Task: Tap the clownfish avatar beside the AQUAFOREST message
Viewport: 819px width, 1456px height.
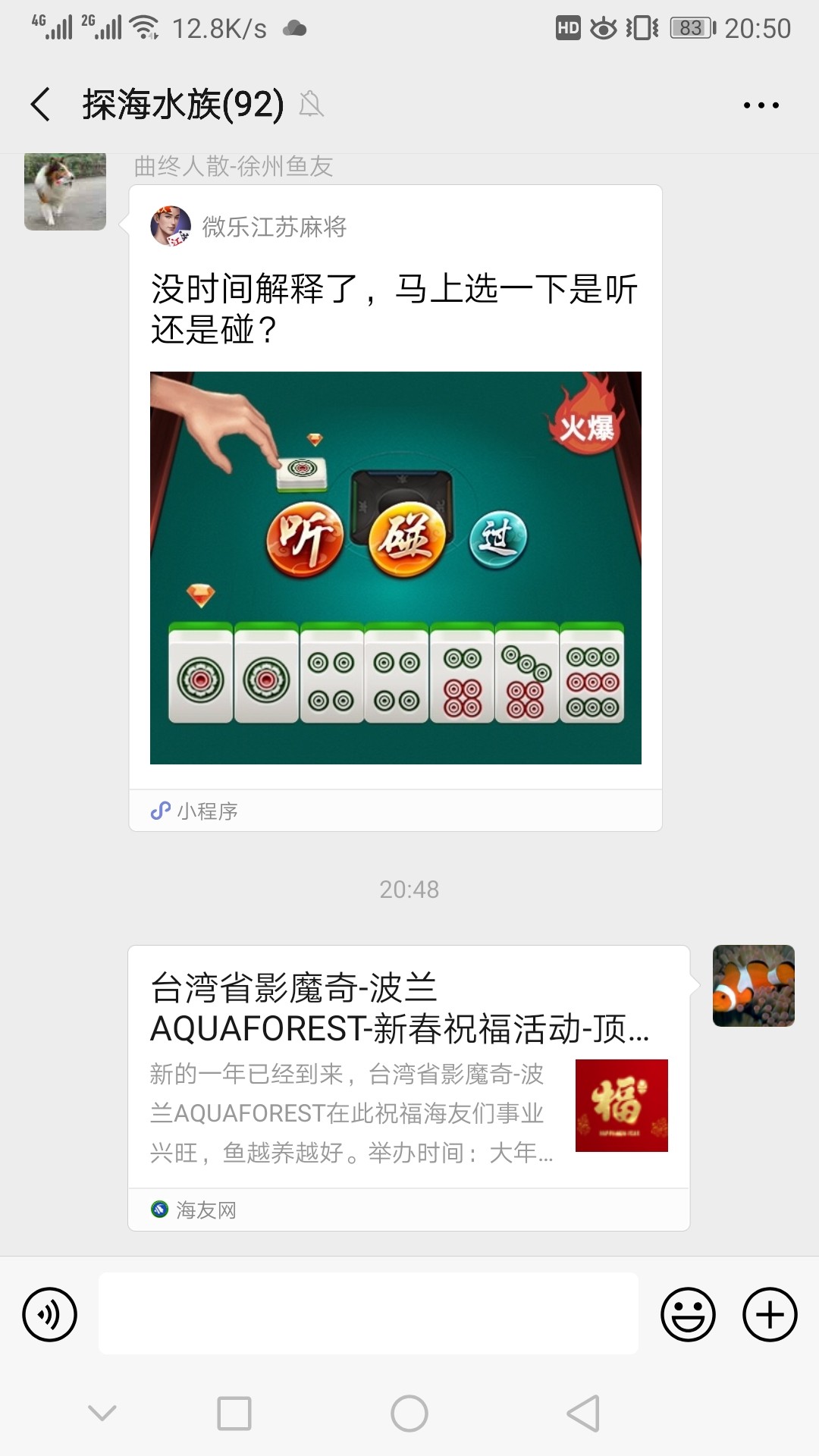Action: tap(753, 985)
